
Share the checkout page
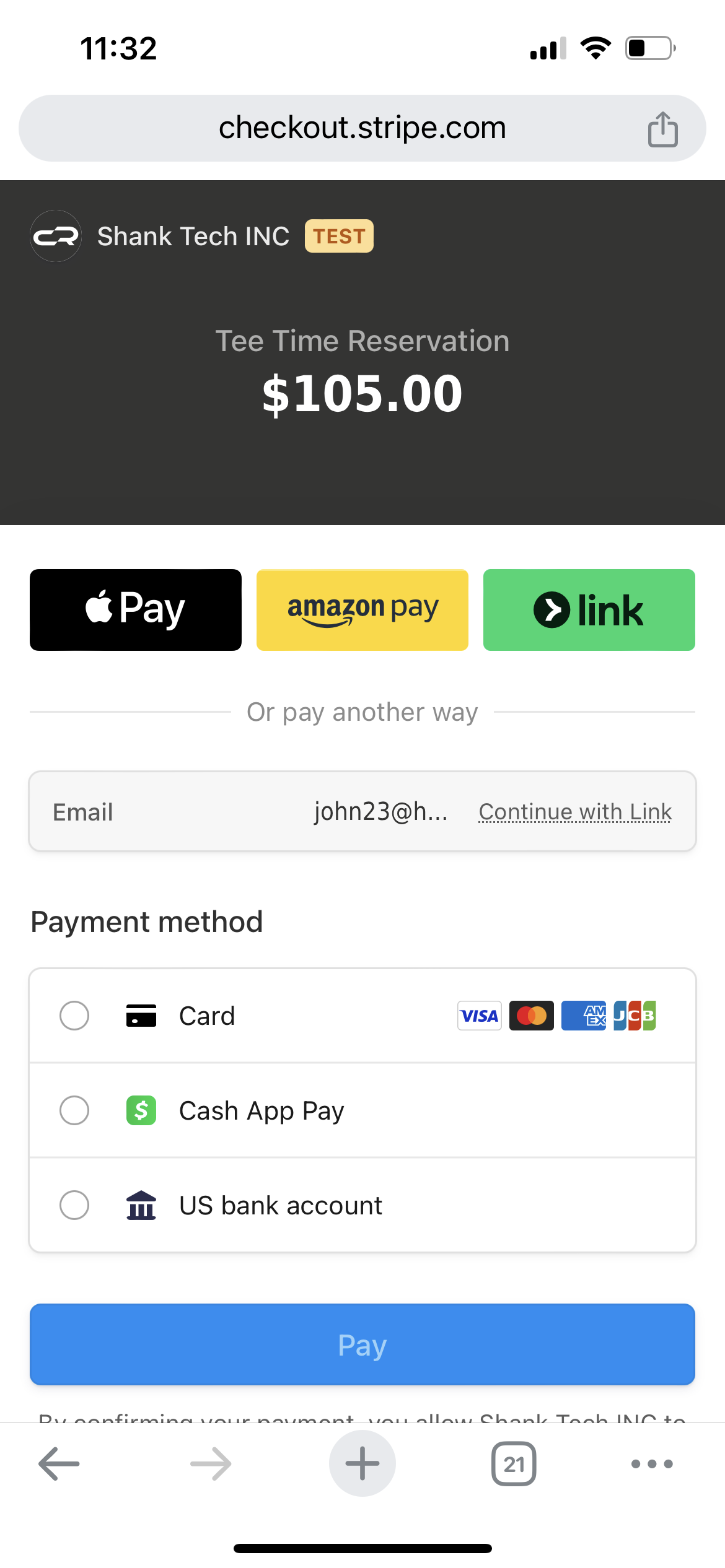coord(662,129)
